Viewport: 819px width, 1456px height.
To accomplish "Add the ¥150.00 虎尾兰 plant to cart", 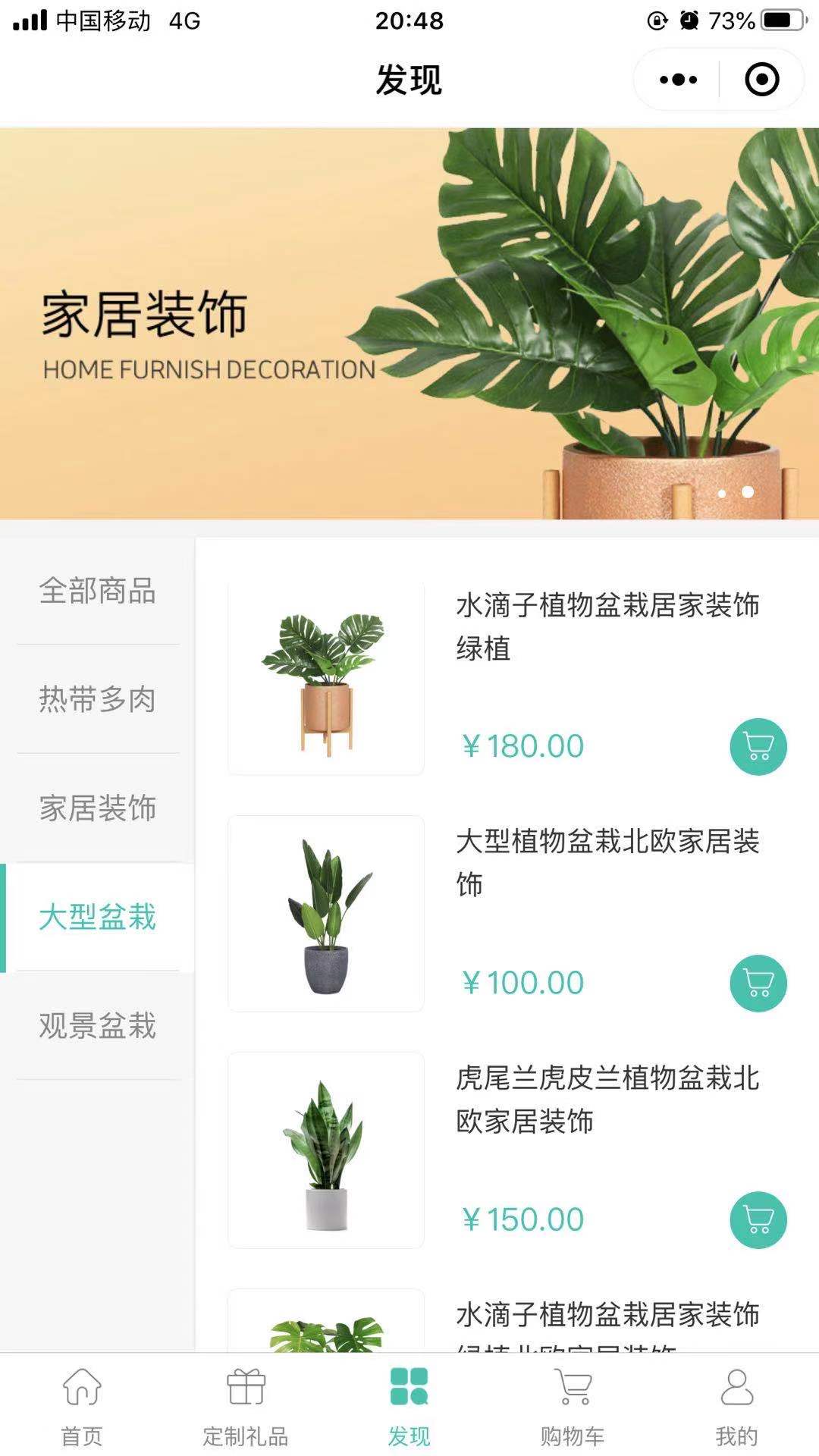I will [x=758, y=1219].
